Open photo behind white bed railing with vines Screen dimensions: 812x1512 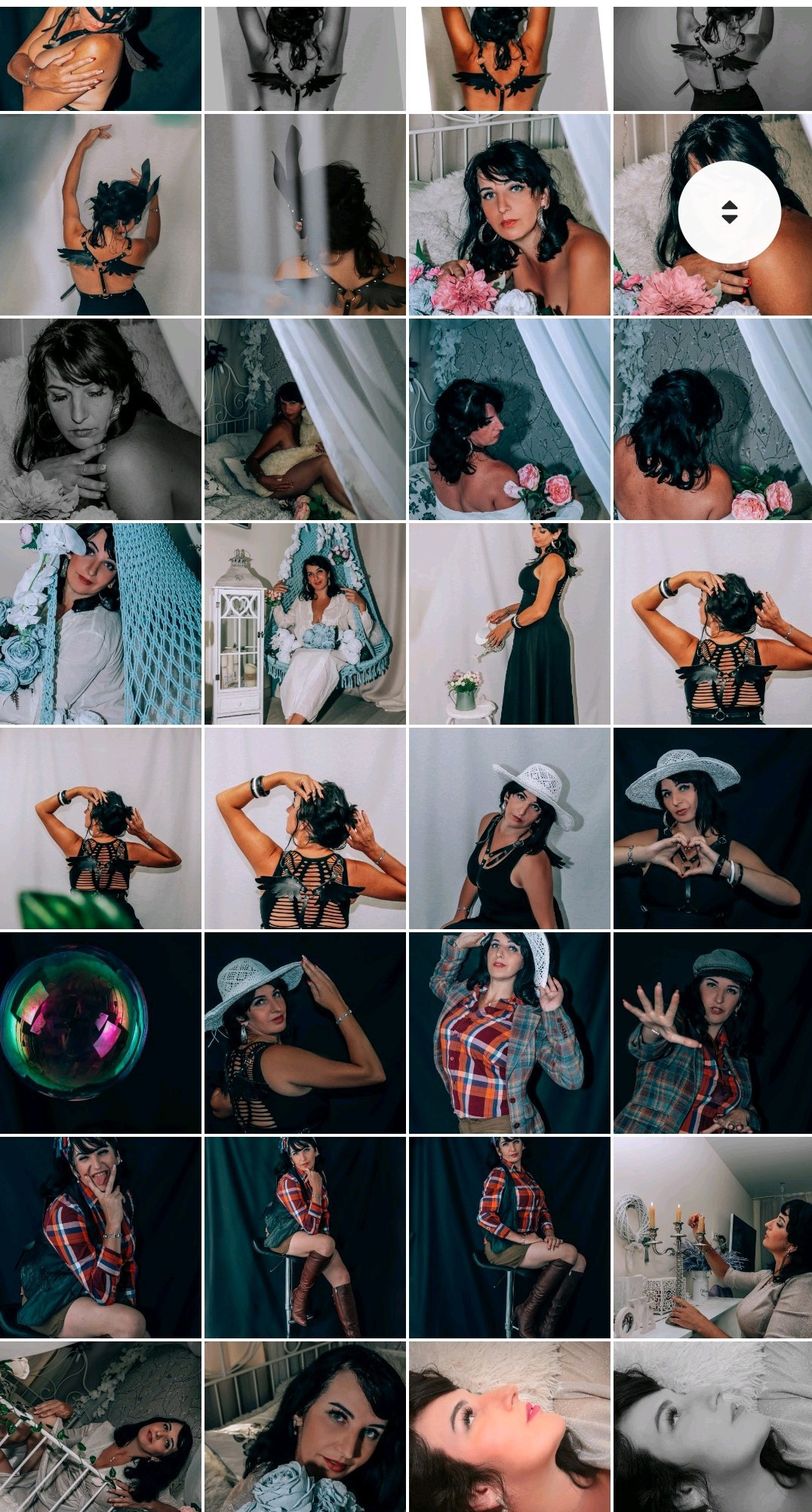tap(100, 1425)
